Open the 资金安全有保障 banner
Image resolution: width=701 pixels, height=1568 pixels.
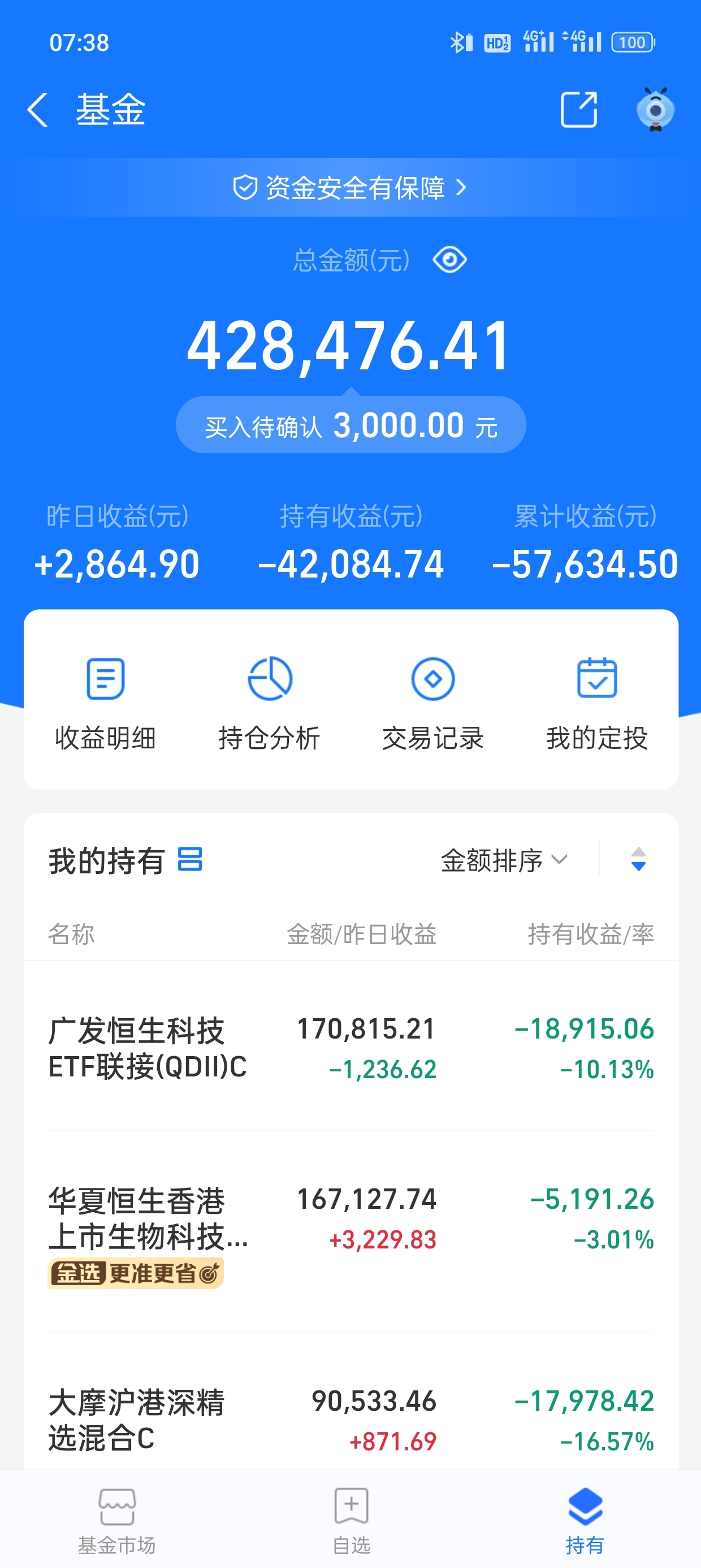[x=350, y=187]
